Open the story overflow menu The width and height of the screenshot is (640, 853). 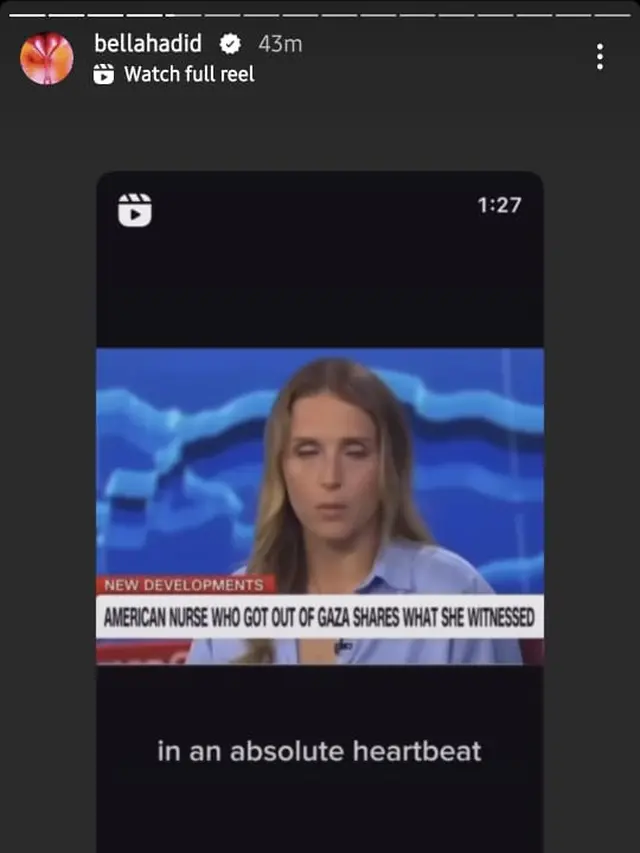599,57
